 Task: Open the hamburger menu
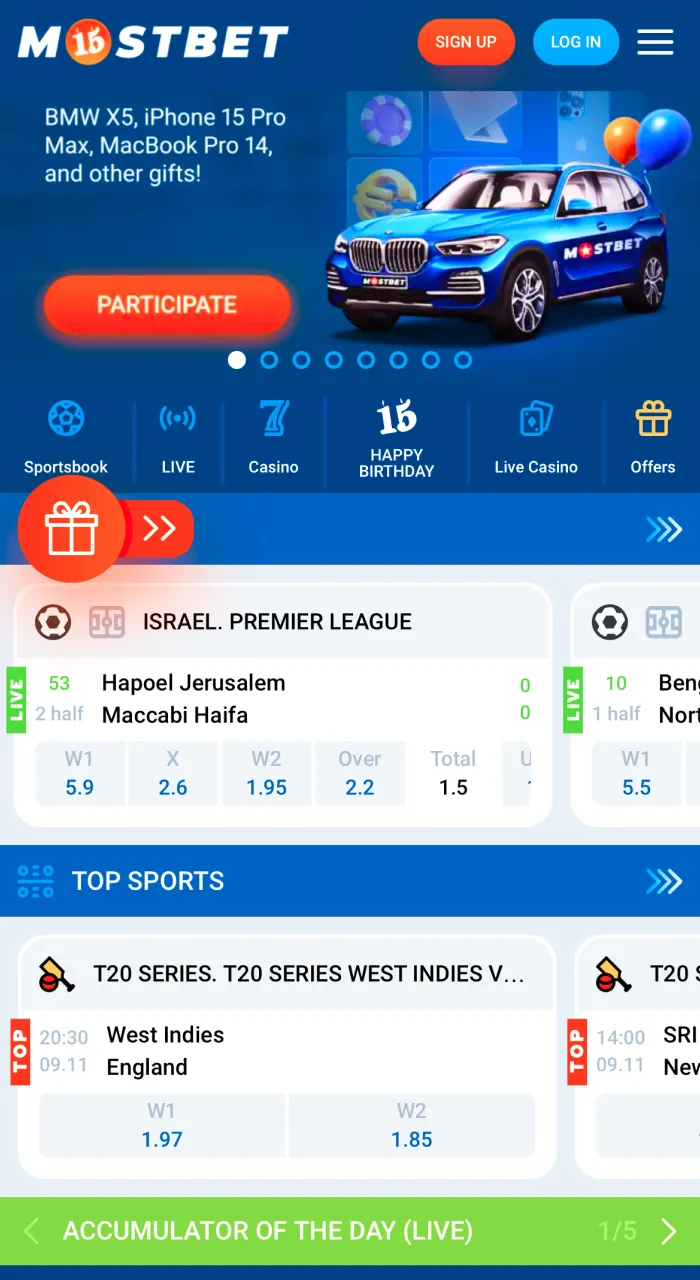click(655, 42)
